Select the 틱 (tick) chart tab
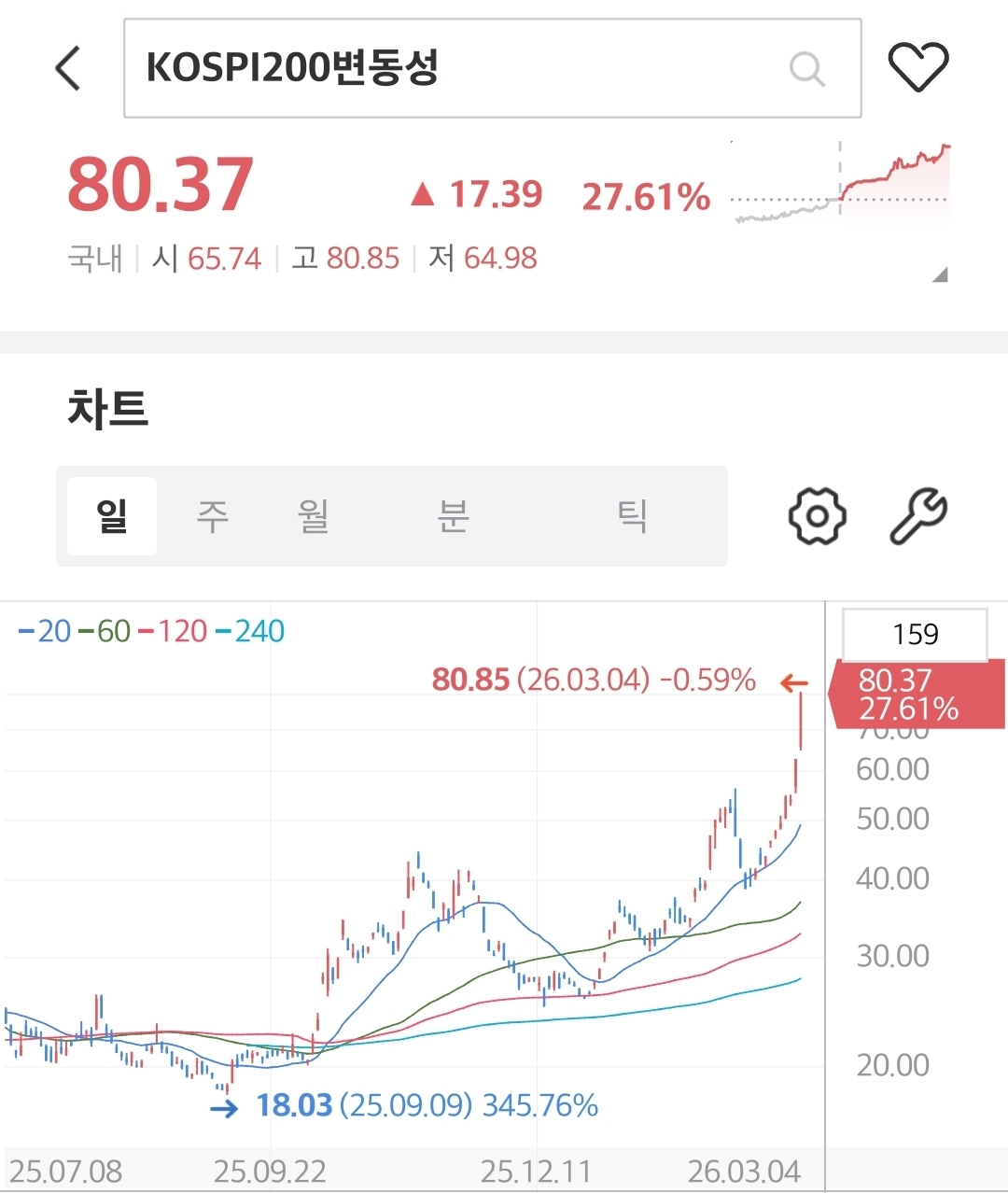This screenshot has height=1193, width=1008. point(632,515)
